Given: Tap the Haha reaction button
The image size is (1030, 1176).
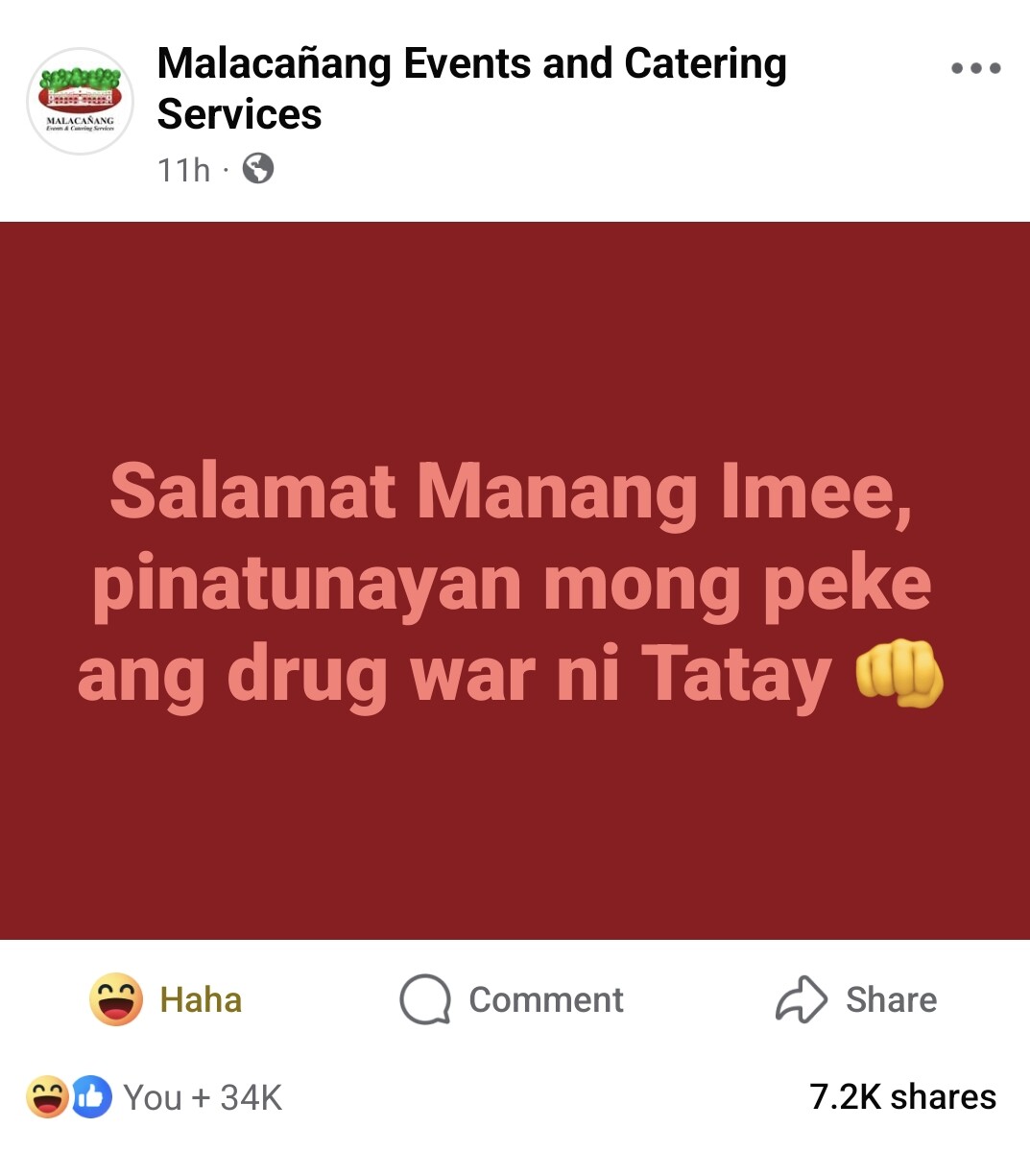Looking at the screenshot, I should [165, 999].
